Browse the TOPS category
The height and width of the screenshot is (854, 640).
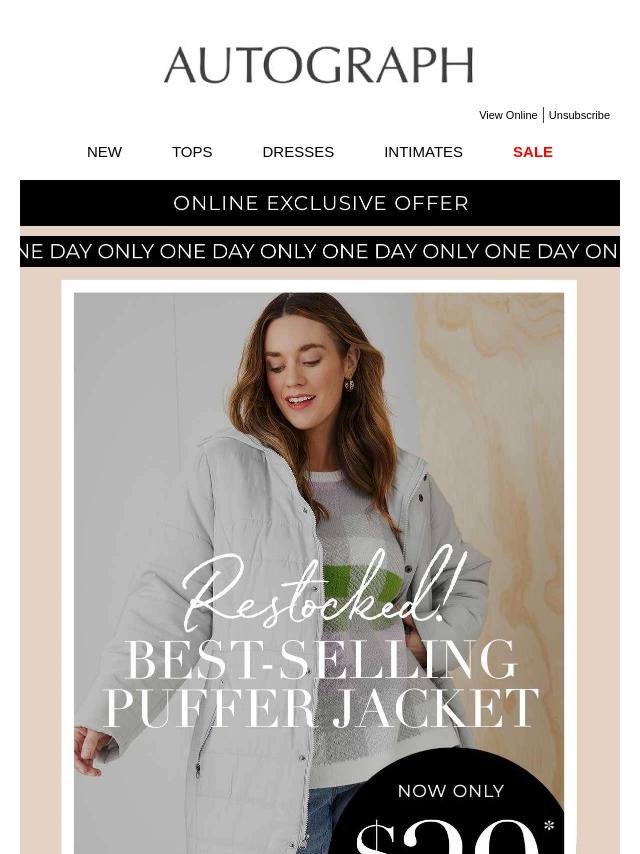192,152
